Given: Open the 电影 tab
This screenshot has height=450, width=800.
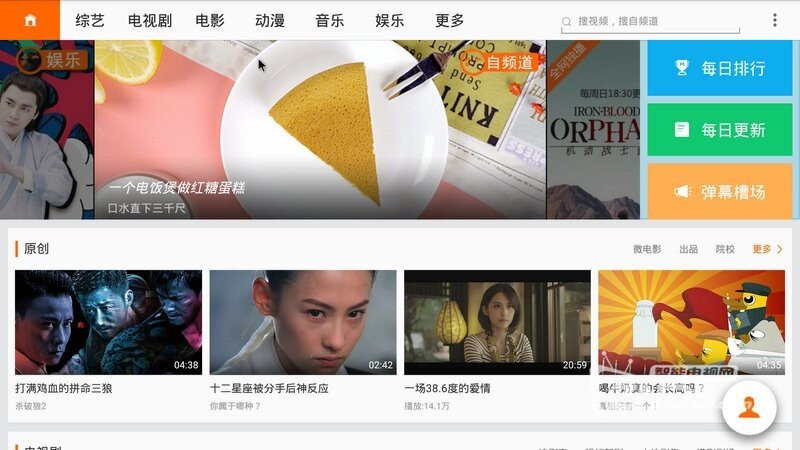Looking at the screenshot, I should click(x=210, y=20).
